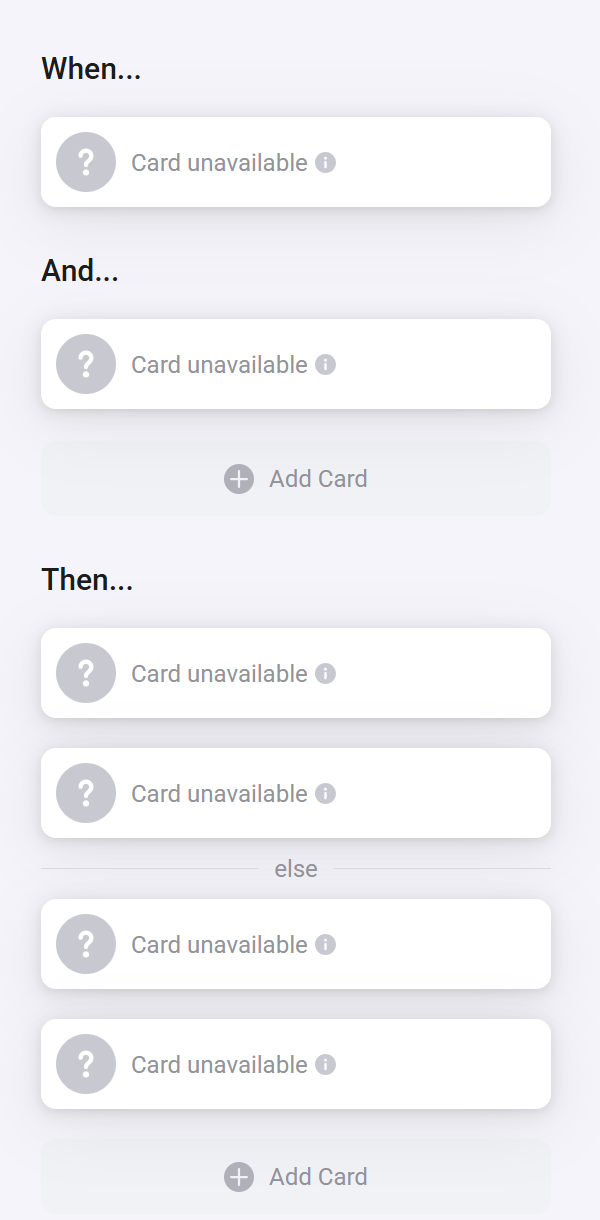
Task: Open the unavailable card under And...
Action: tap(296, 364)
